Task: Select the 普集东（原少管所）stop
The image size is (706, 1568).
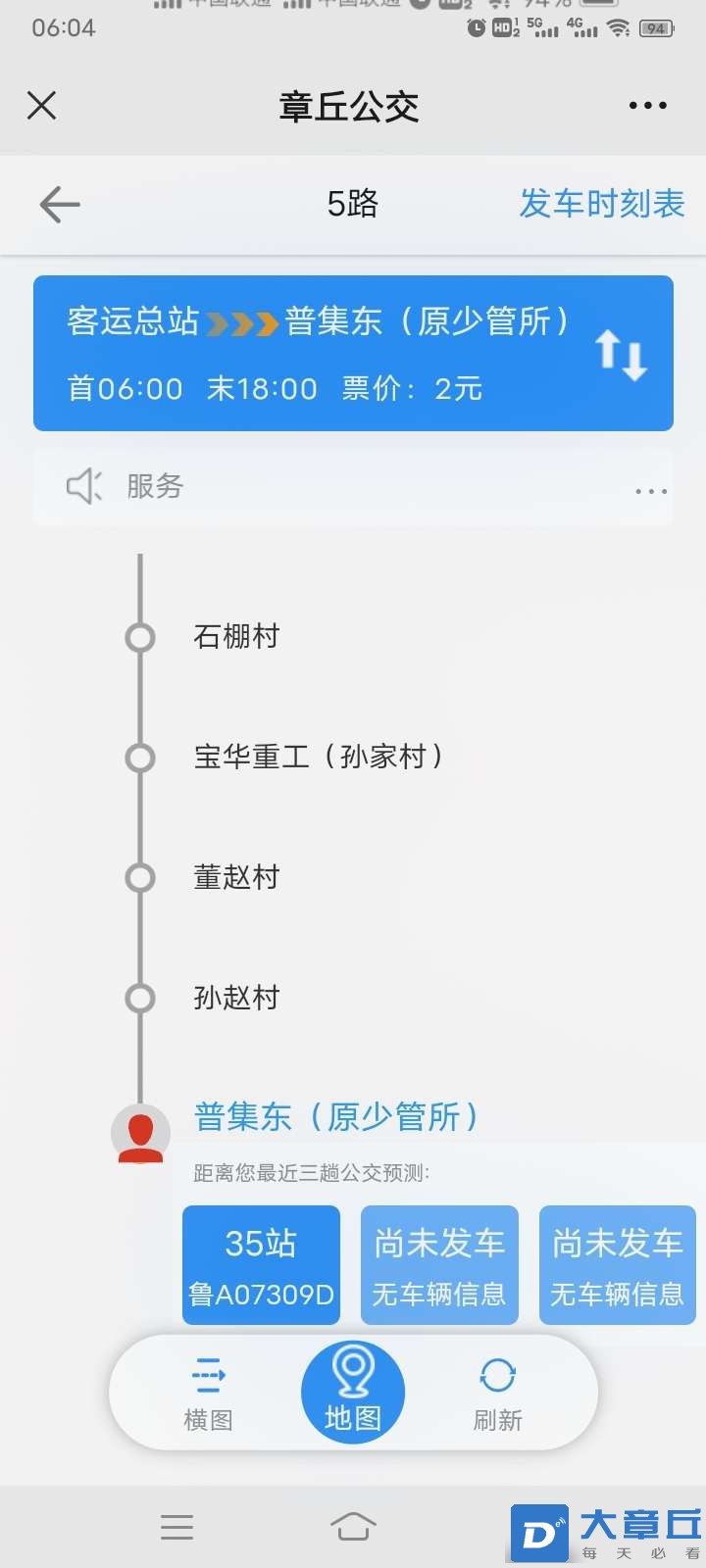Action: click(335, 1117)
